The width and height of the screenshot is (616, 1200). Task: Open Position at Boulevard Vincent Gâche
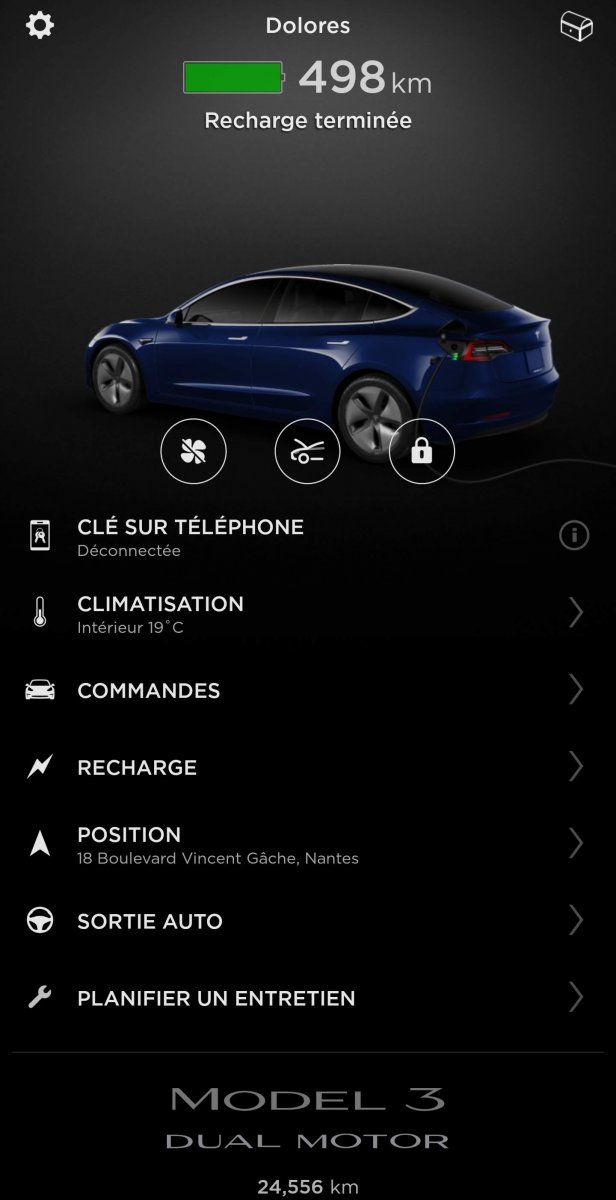308,845
